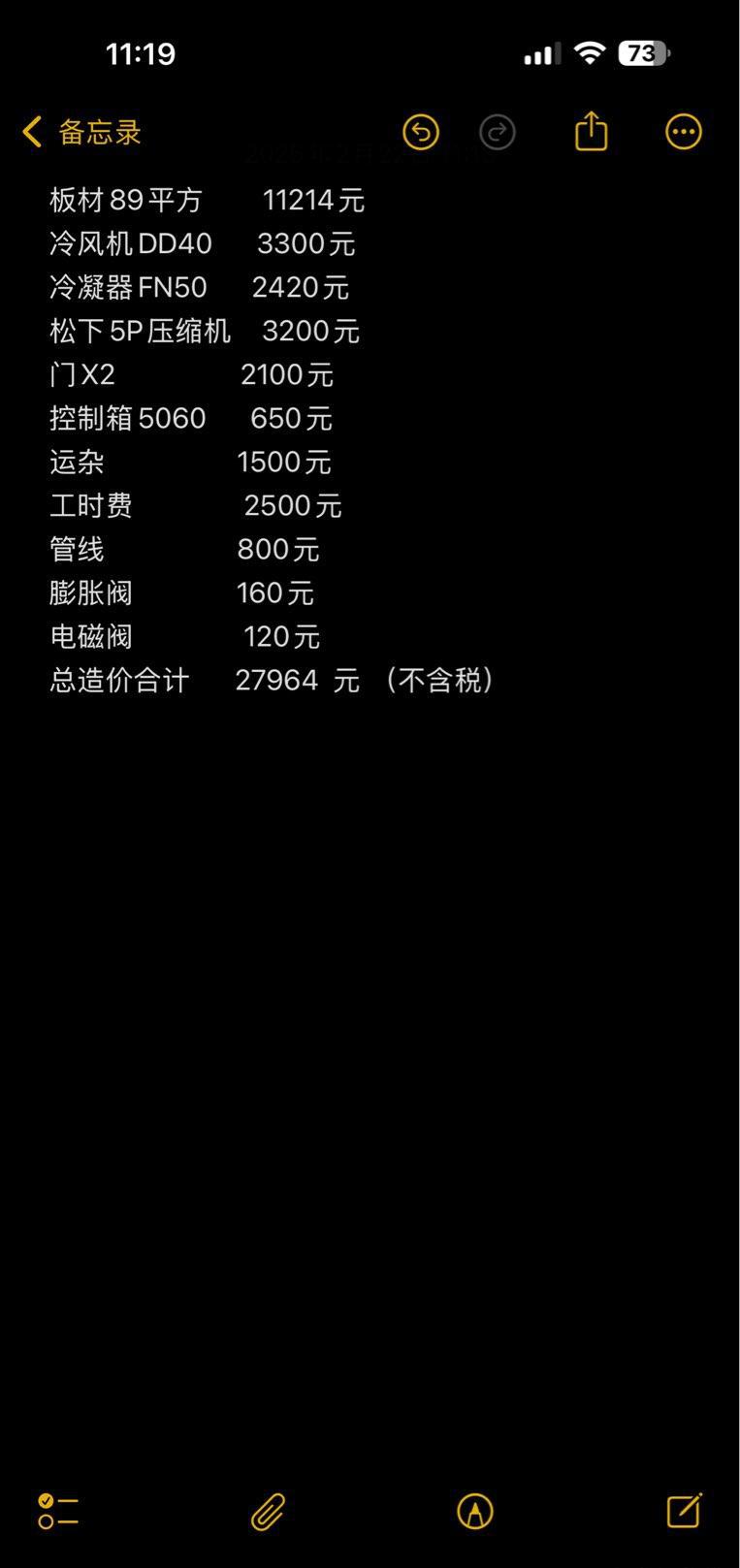Viewport: 740px width, 1568px height.
Task: Undo the last edit
Action: tap(421, 132)
